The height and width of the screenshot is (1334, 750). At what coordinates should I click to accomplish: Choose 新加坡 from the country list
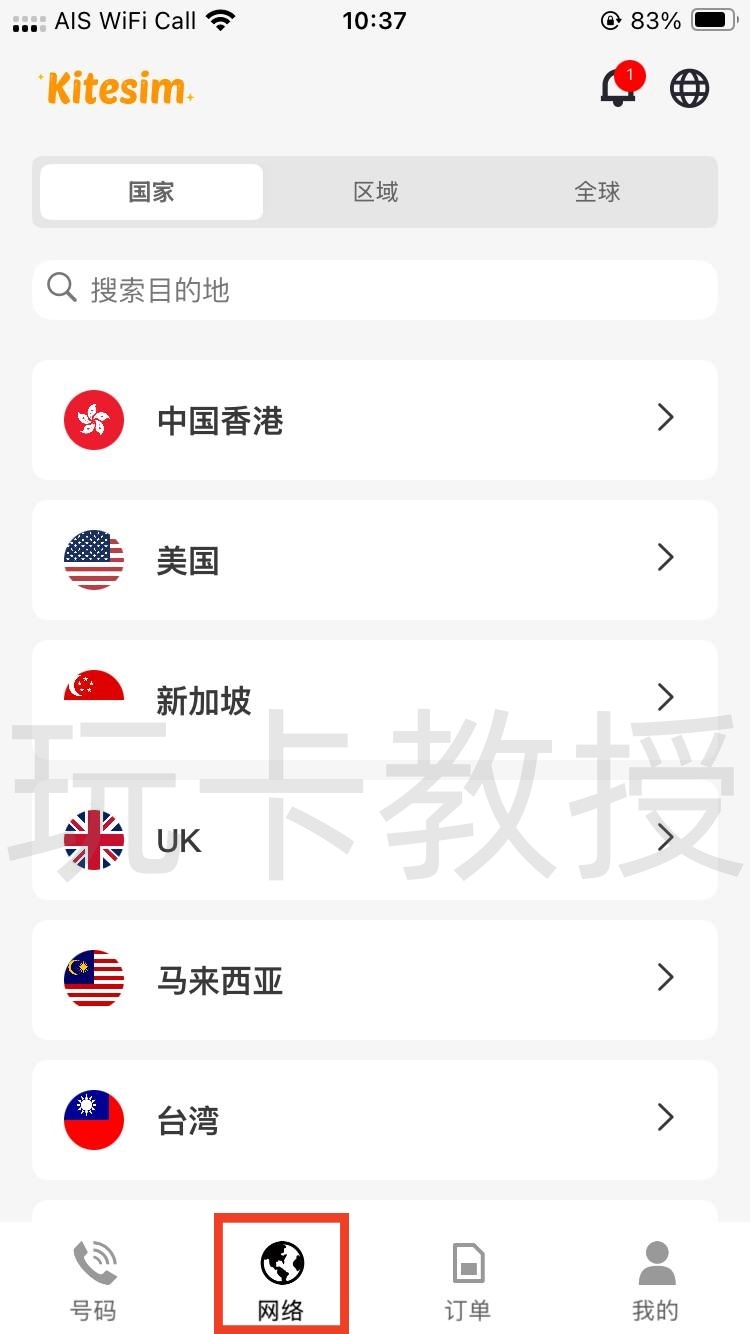coord(375,700)
